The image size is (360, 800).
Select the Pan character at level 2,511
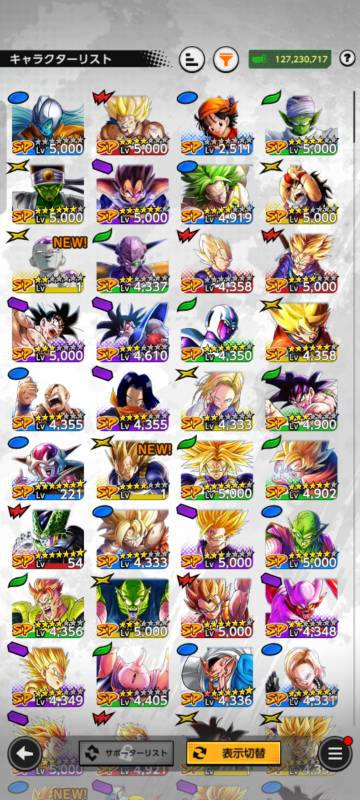point(217,125)
